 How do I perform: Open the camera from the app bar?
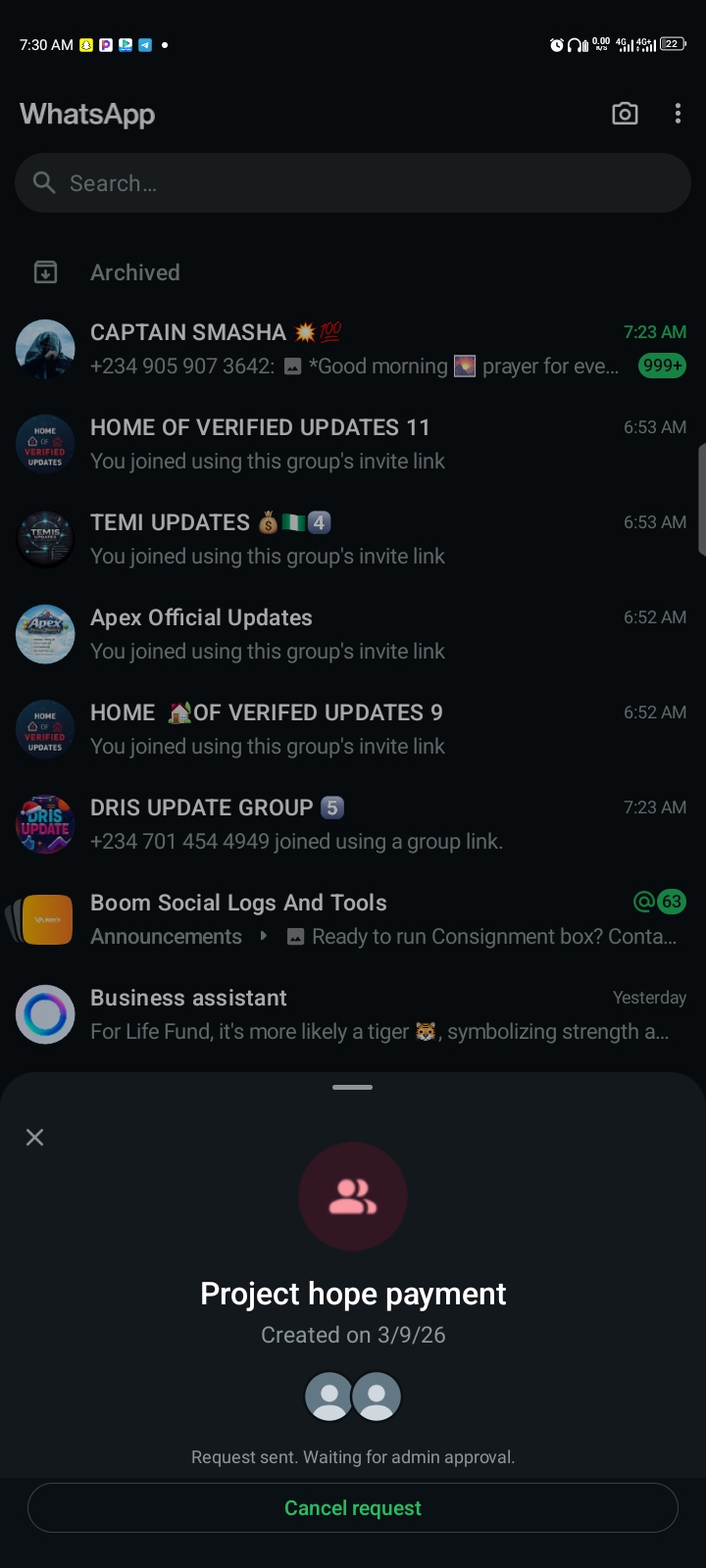point(625,114)
